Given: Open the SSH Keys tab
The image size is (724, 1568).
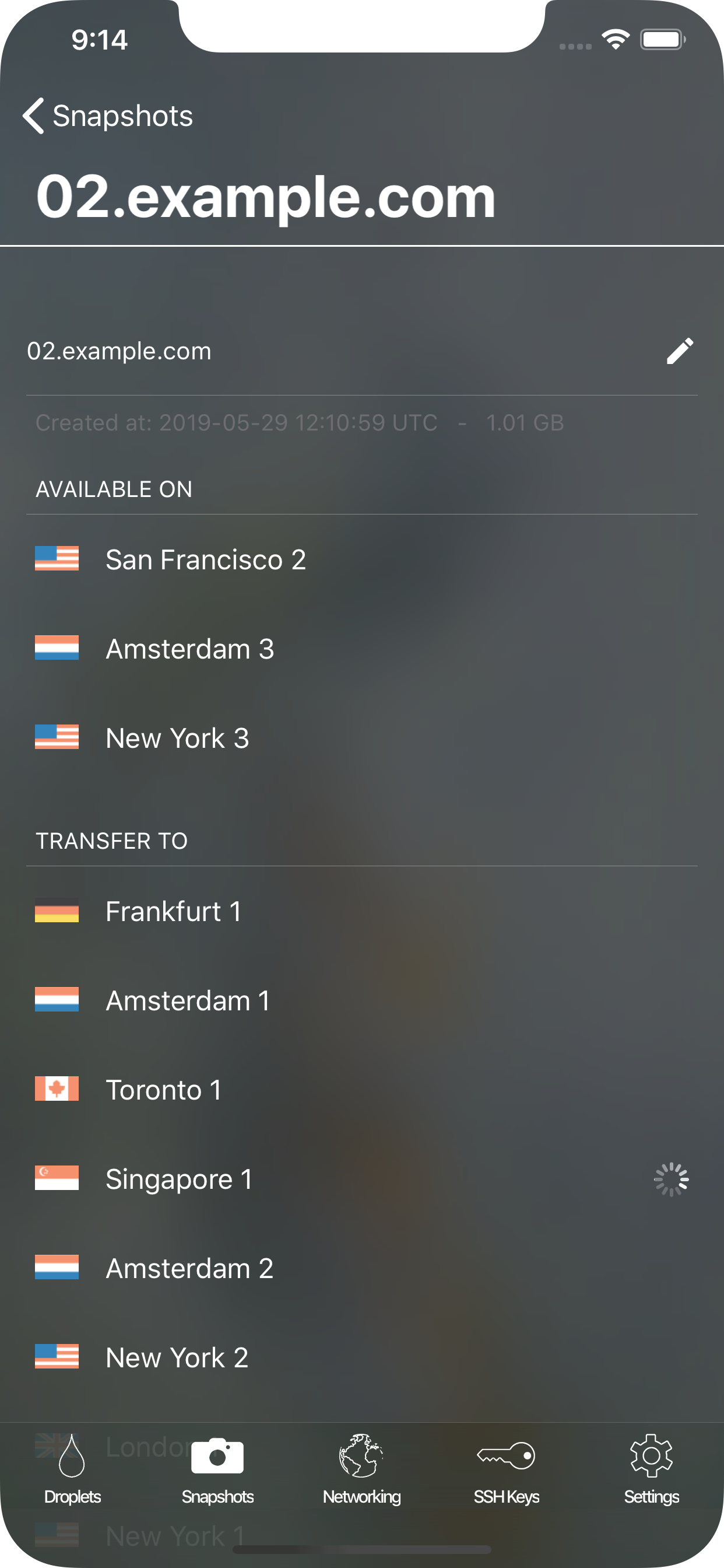Looking at the screenshot, I should pyautogui.click(x=506, y=1468).
